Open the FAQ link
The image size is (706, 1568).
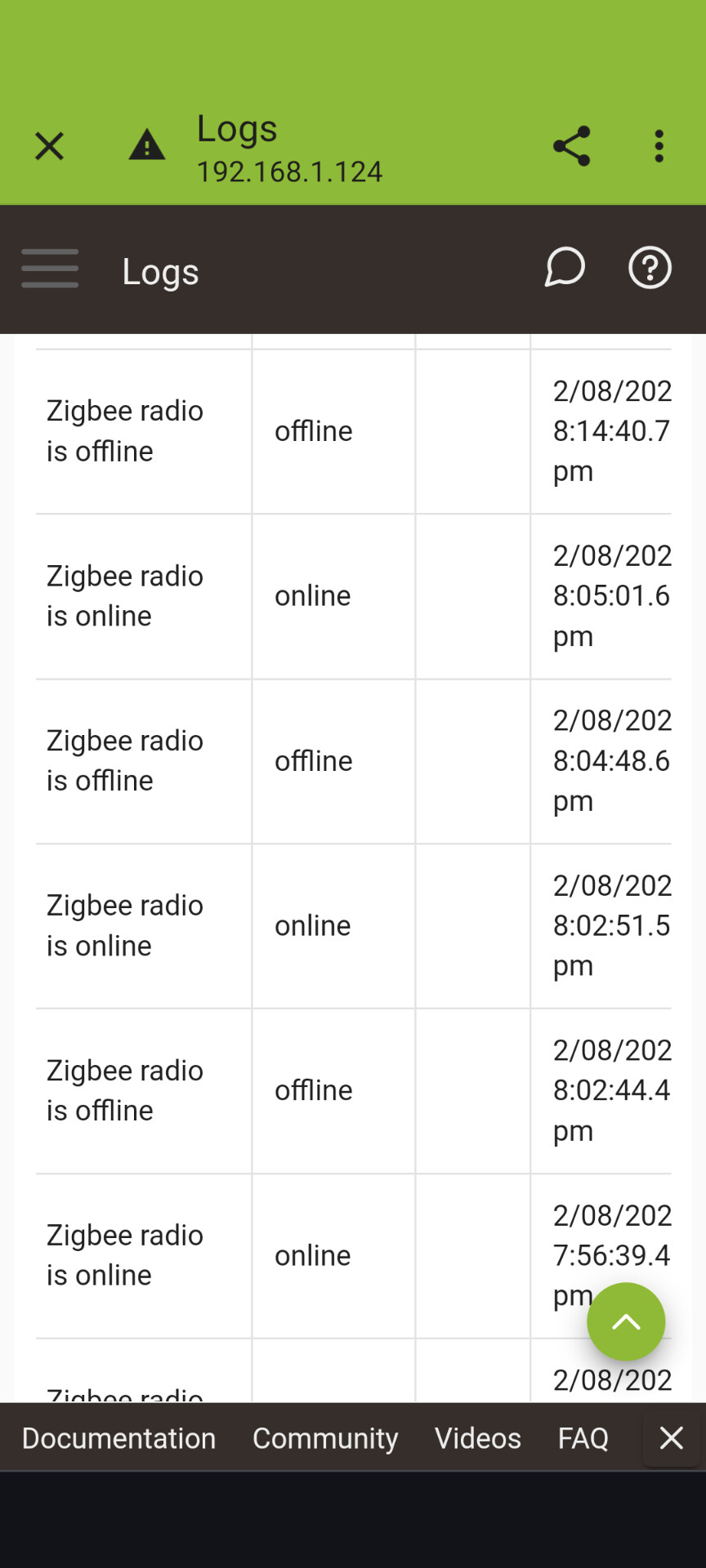coord(583,1438)
